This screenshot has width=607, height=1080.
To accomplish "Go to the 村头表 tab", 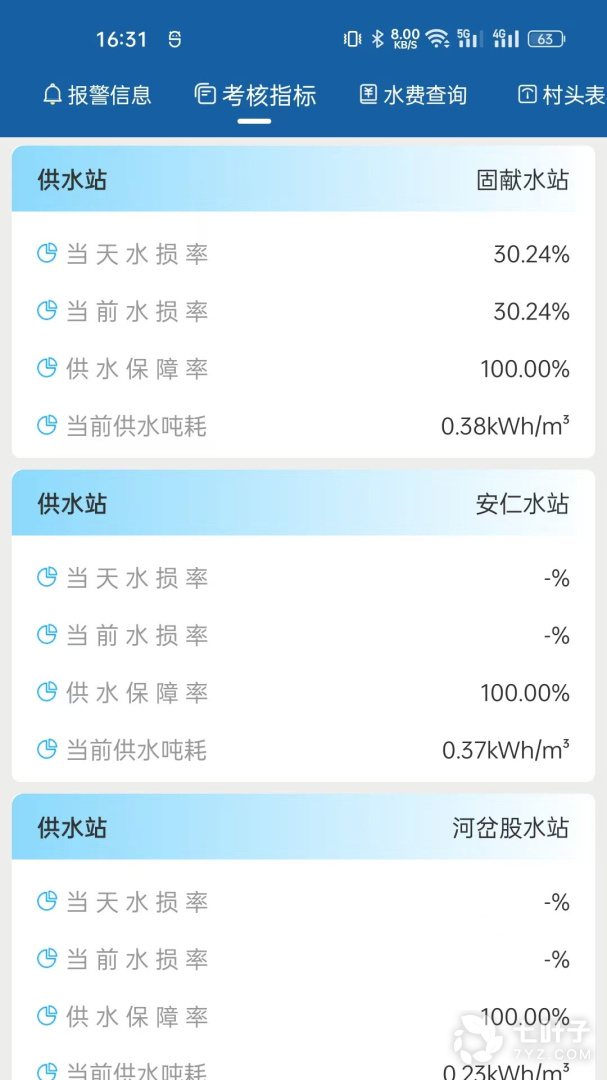I will tap(562, 95).
